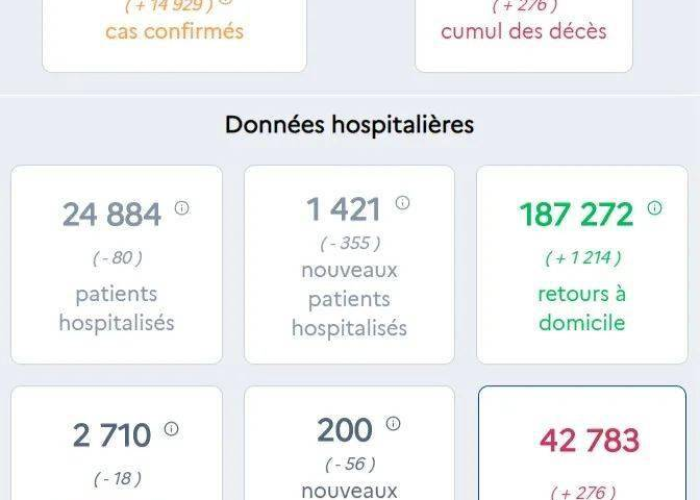This screenshot has width=700, height=500.
Task: Select the retours à domicile card
Action: [x=582, y=265]
